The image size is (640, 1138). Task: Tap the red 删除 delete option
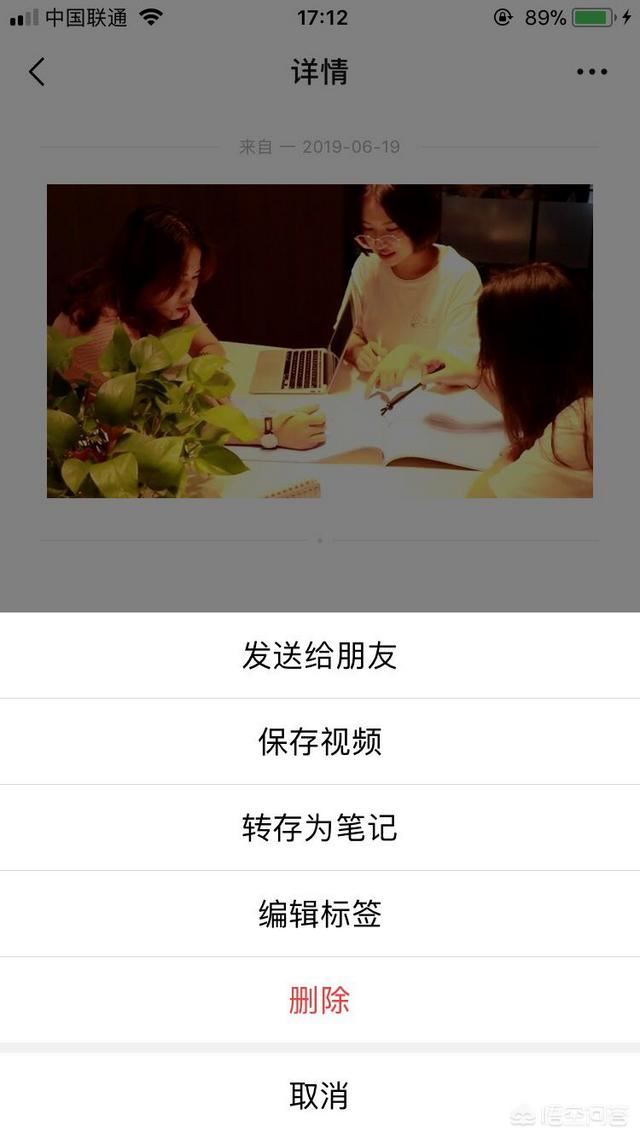320,1000
